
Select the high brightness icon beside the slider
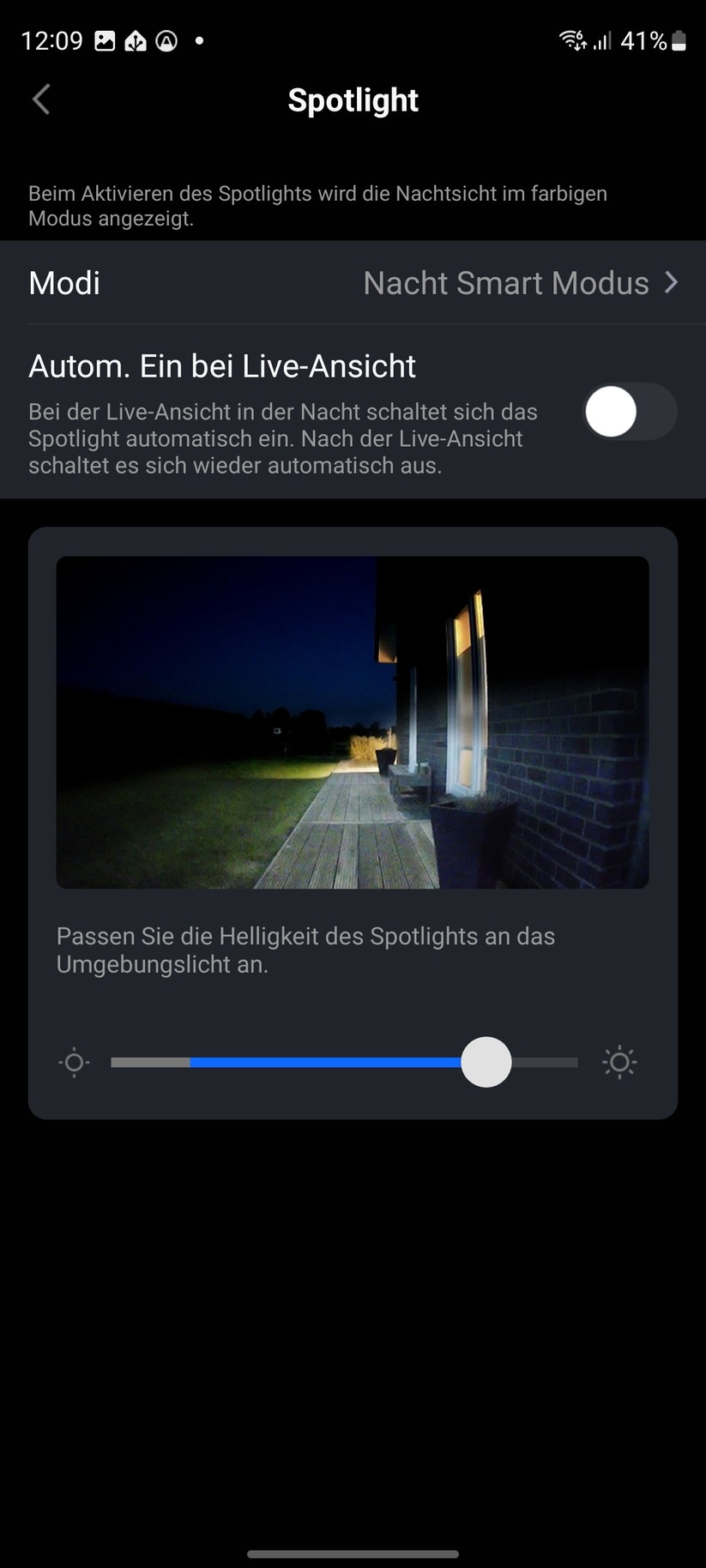pyautogui.click(x=619, y=1062)
